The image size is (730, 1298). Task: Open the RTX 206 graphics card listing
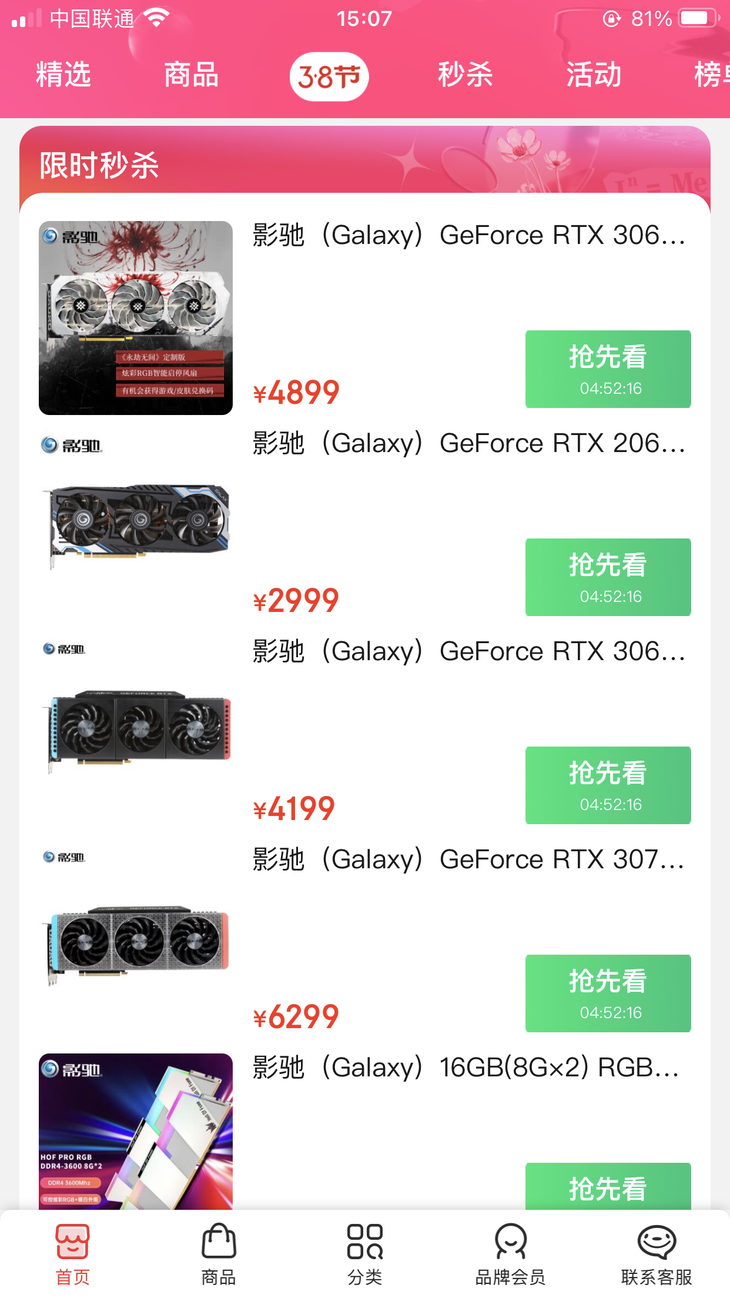pos(469,443)
